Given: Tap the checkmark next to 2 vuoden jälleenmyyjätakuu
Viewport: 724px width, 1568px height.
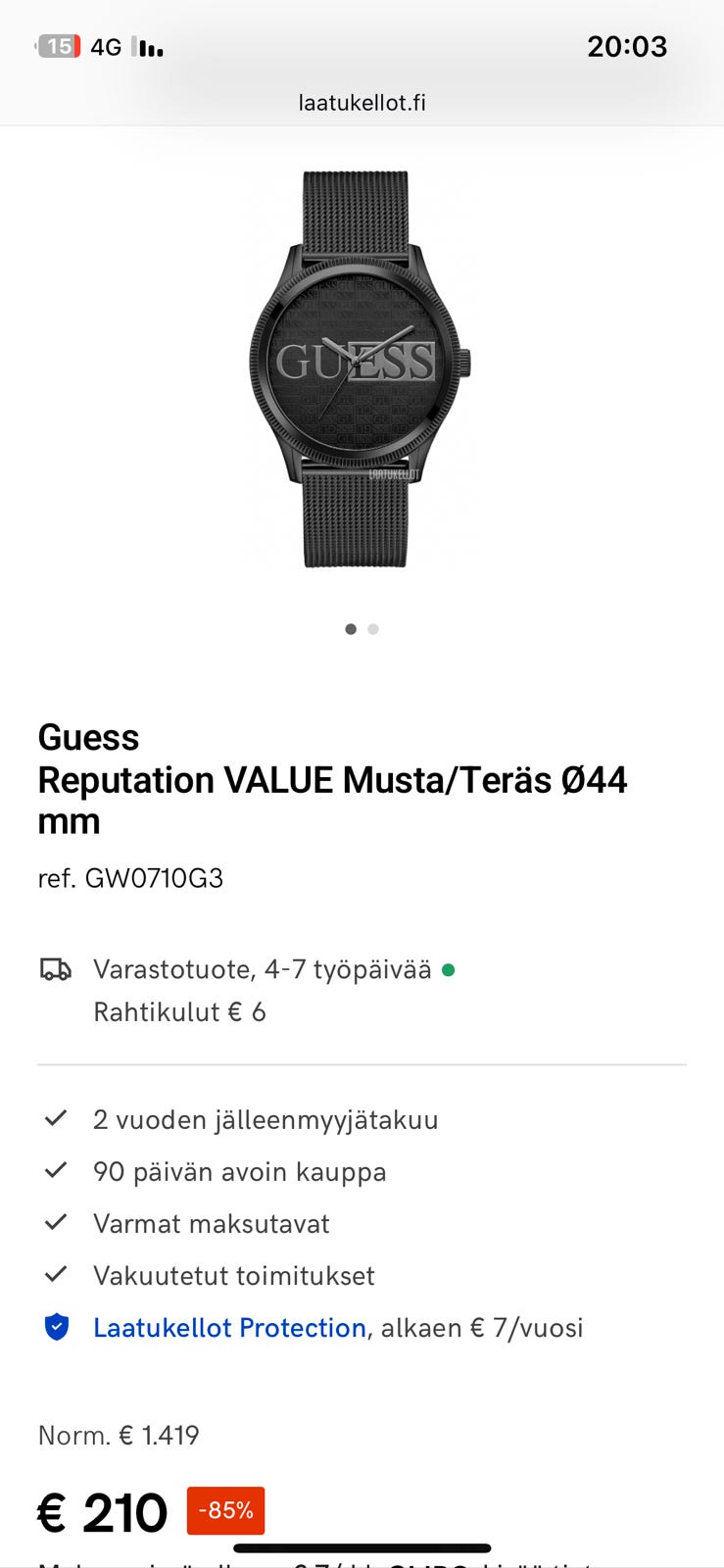Looking at the screenshot, I should (56, 1118).
